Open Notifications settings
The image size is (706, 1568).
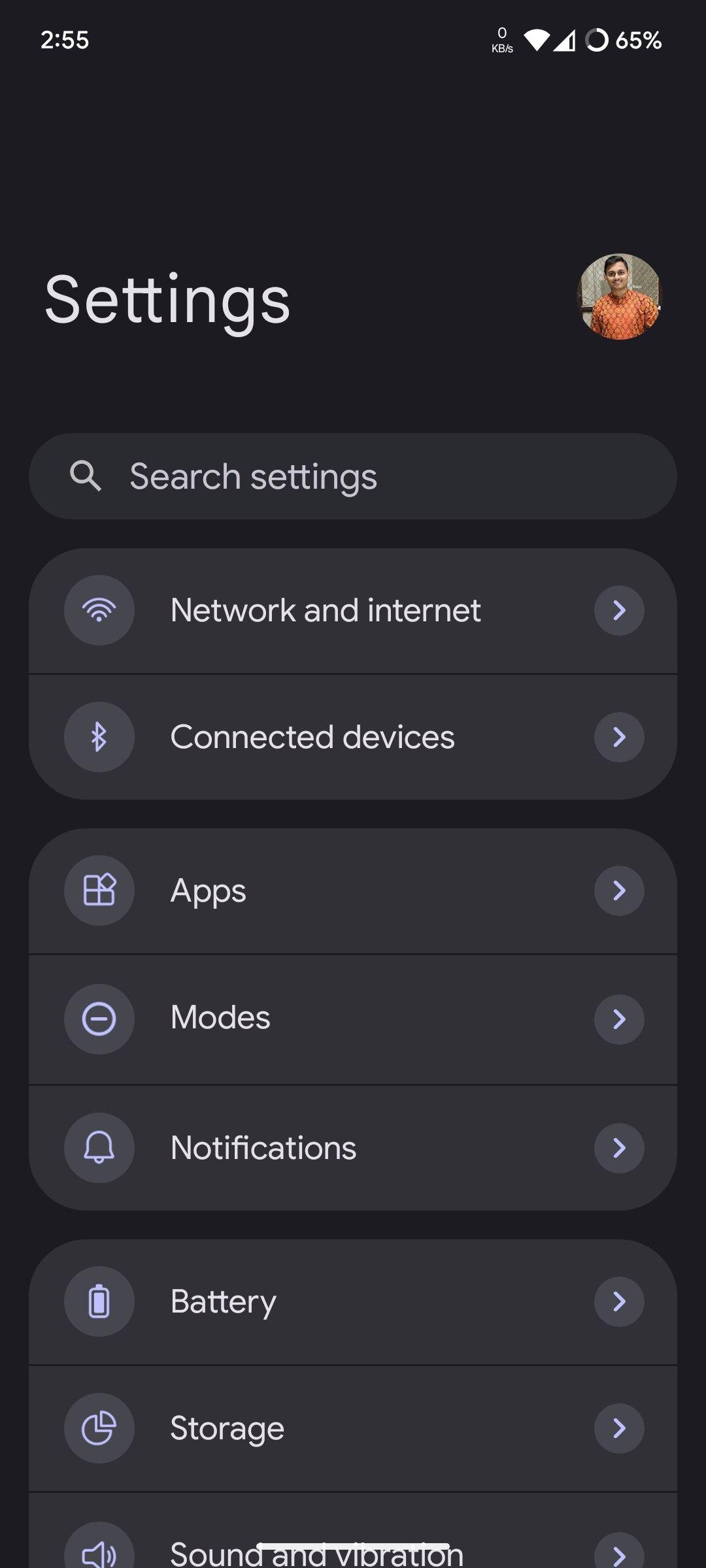[x=353, y=1148]
